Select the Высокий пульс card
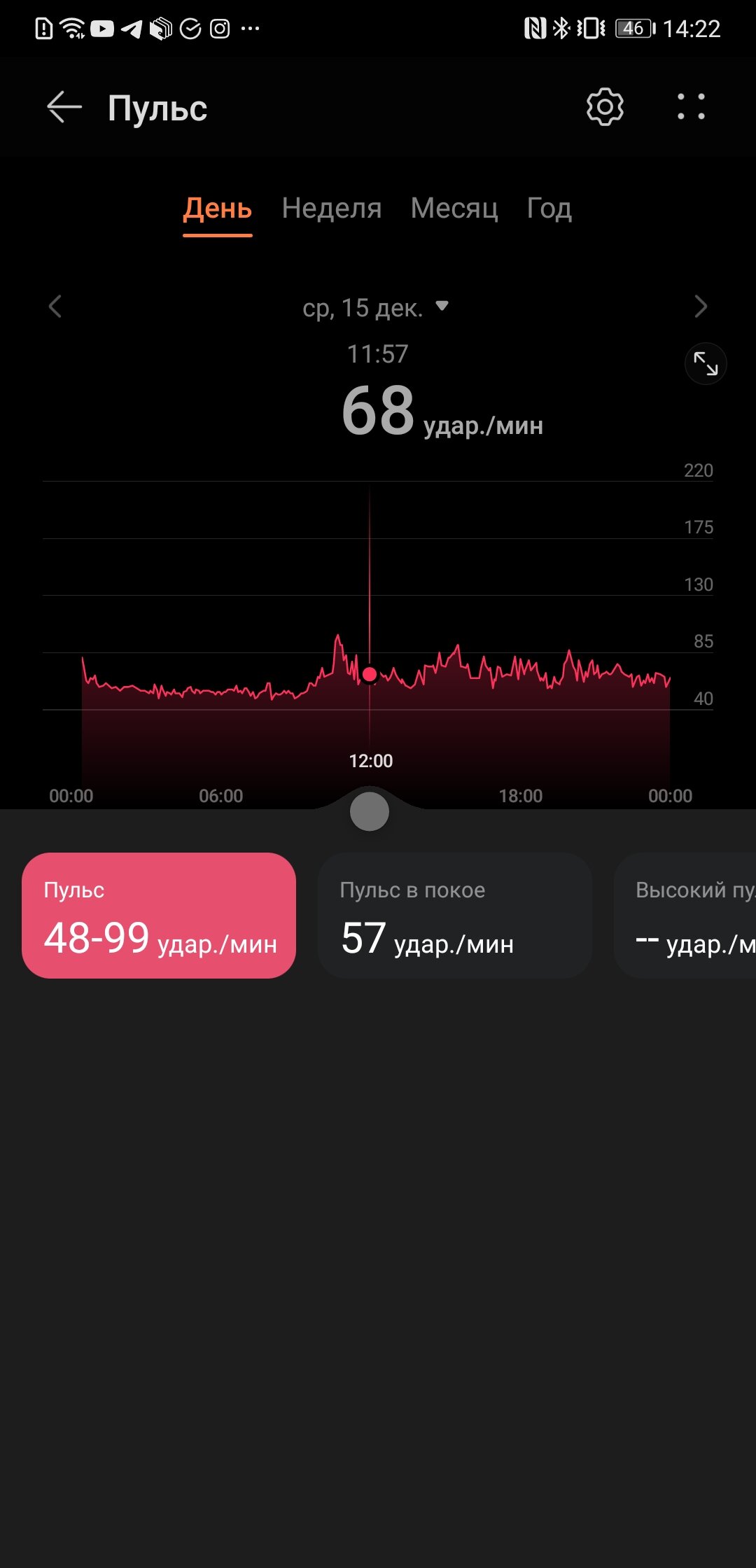Image resolution: width=756 pixels, height=1568 pixels. coord(685,916)
